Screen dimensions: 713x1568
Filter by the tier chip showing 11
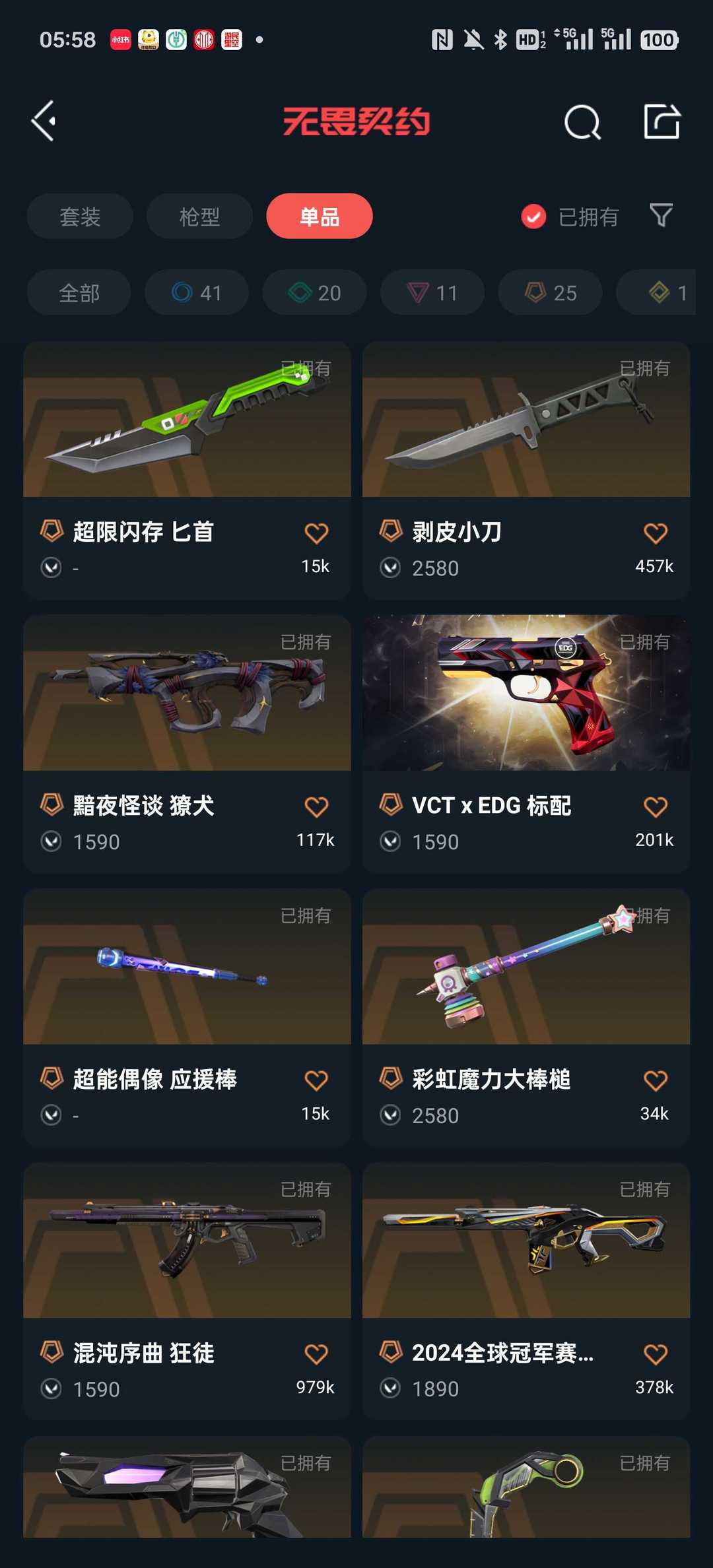click(432, 292)
